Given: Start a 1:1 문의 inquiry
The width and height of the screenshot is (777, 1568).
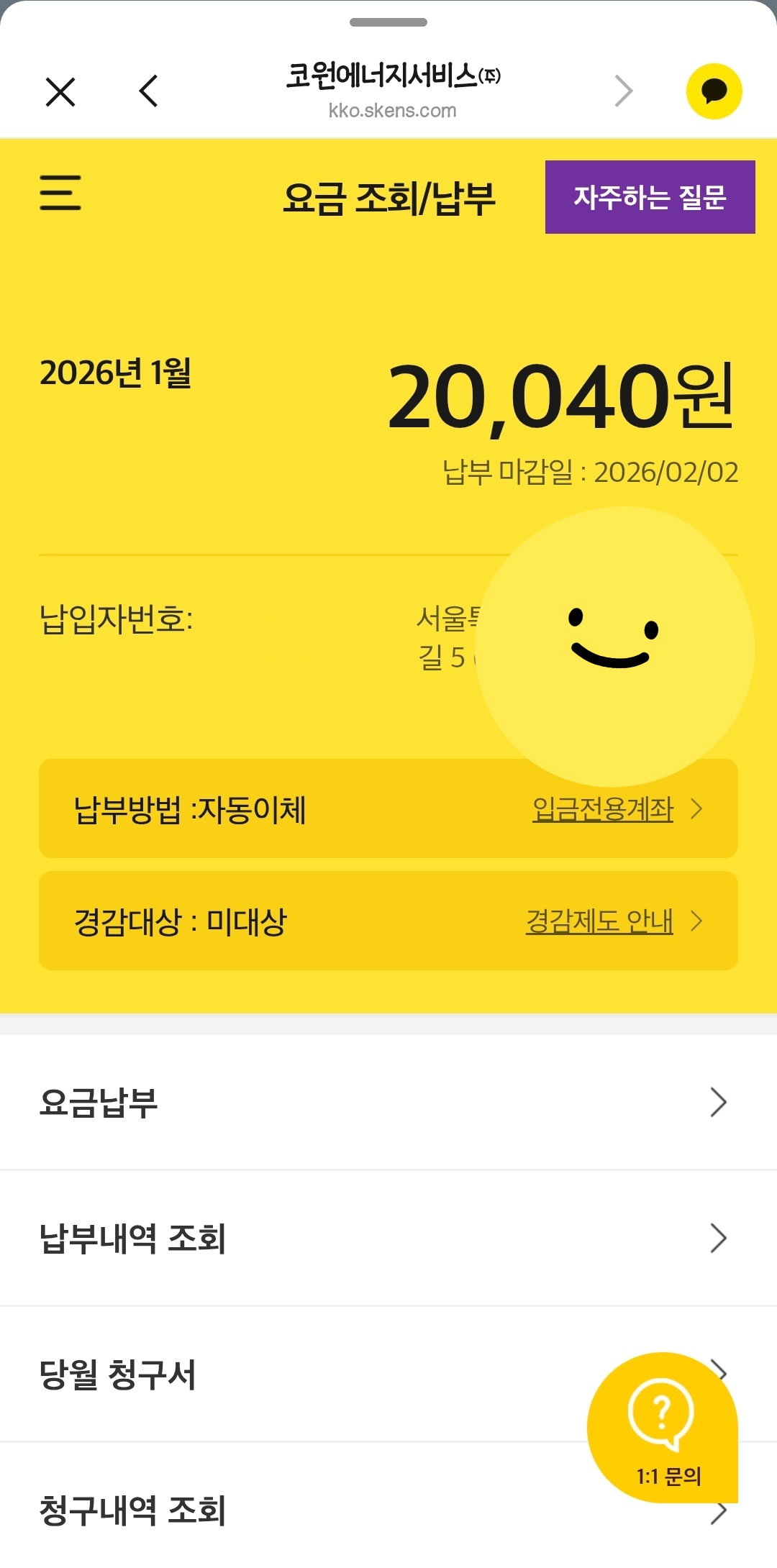Looking at the screenshot, I should (662, 1428).
